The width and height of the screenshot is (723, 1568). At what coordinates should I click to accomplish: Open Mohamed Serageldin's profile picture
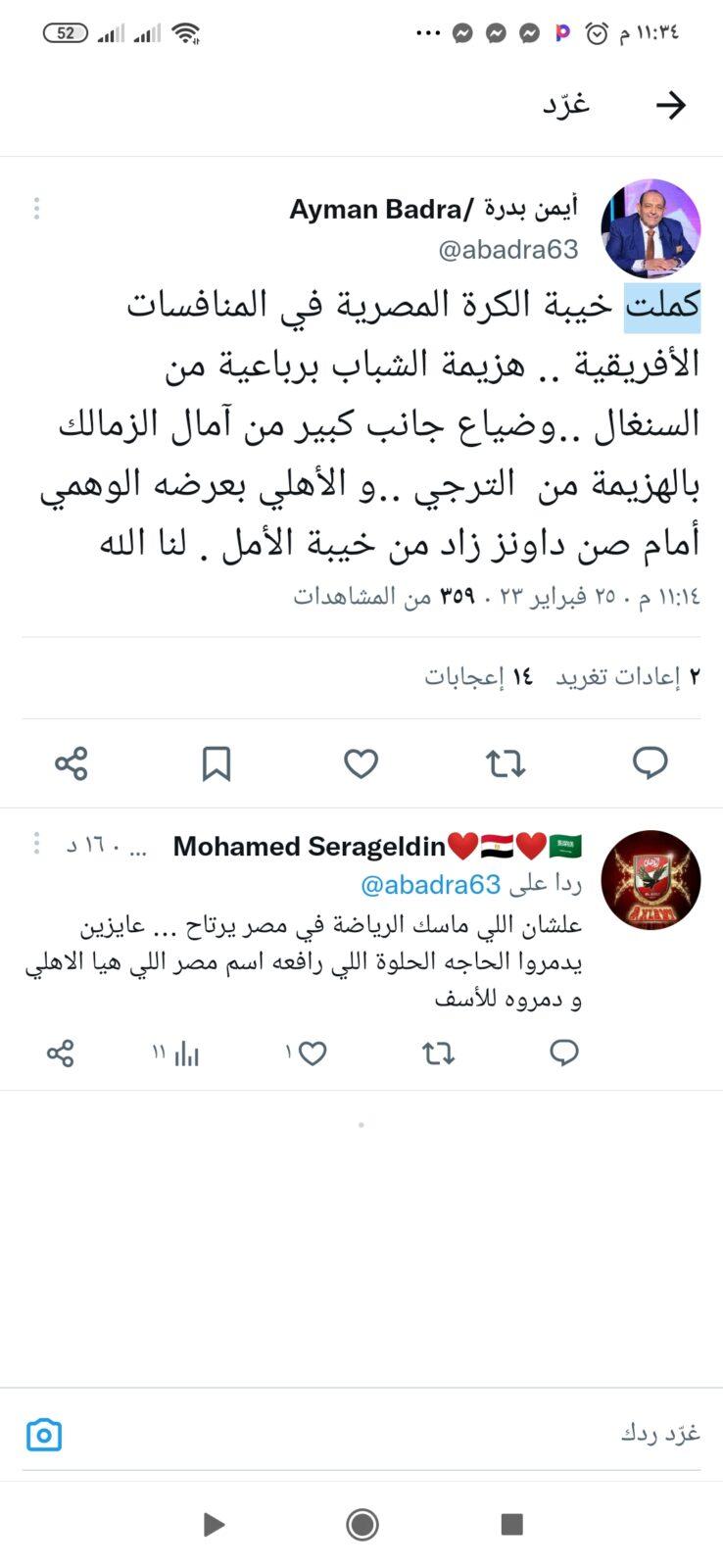(x=651, y=879)
